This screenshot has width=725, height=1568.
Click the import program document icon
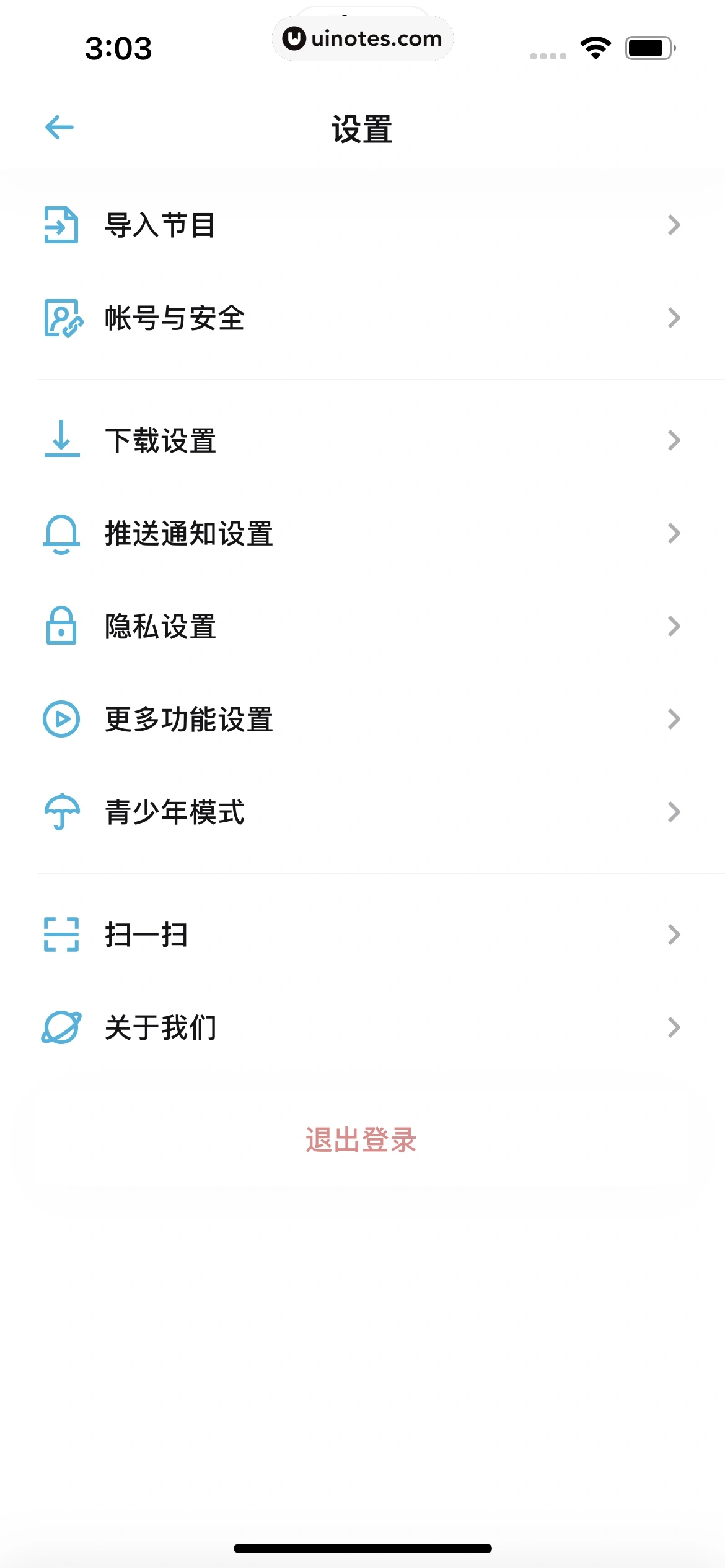tap(61, 226)
